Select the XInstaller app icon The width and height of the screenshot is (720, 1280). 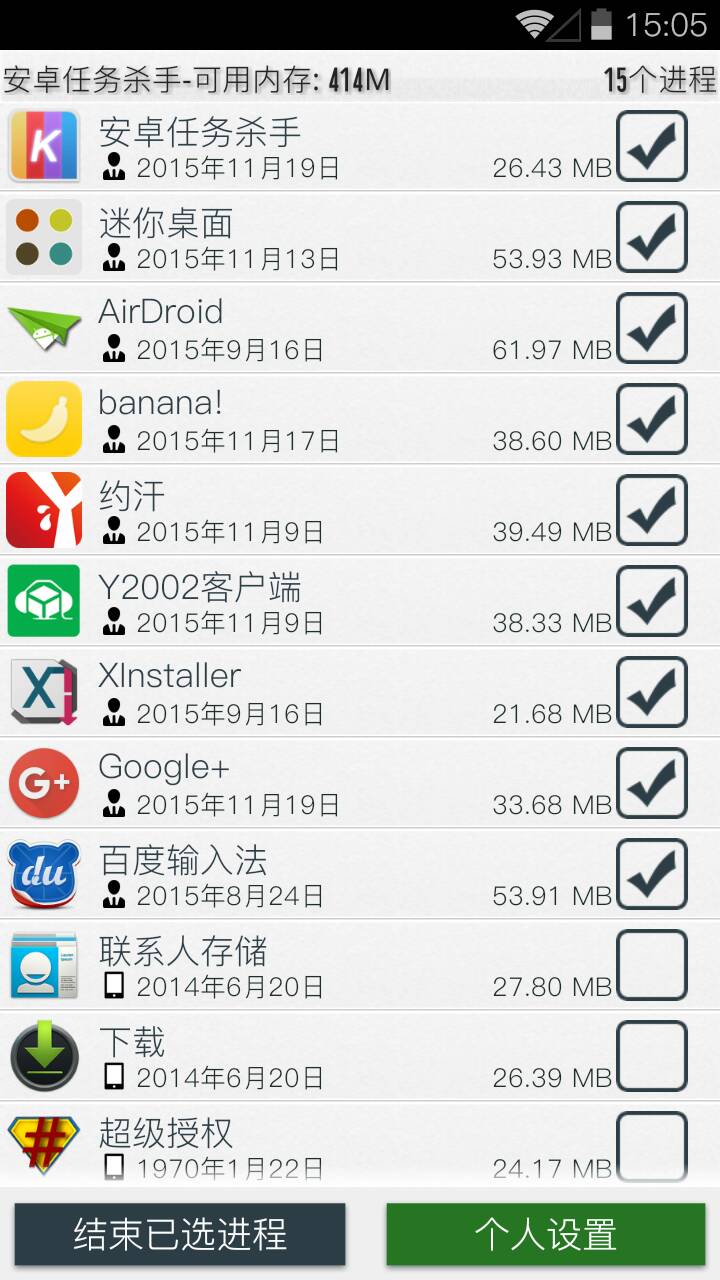coord(44,692)
